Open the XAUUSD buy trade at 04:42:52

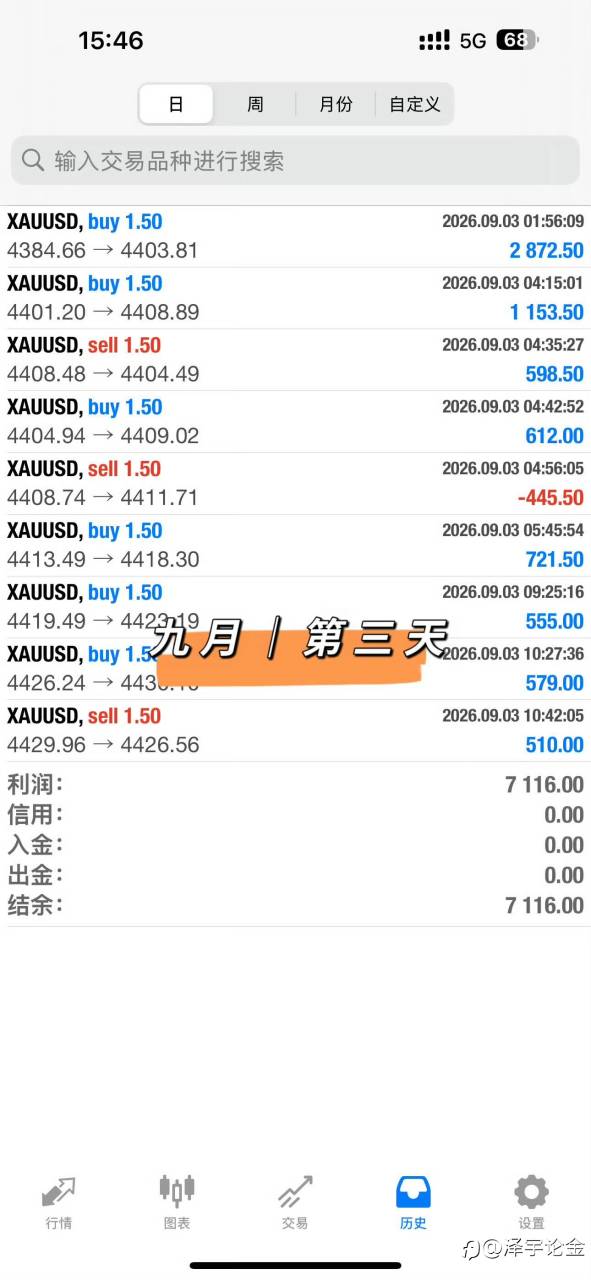click(x=295, y=422)
